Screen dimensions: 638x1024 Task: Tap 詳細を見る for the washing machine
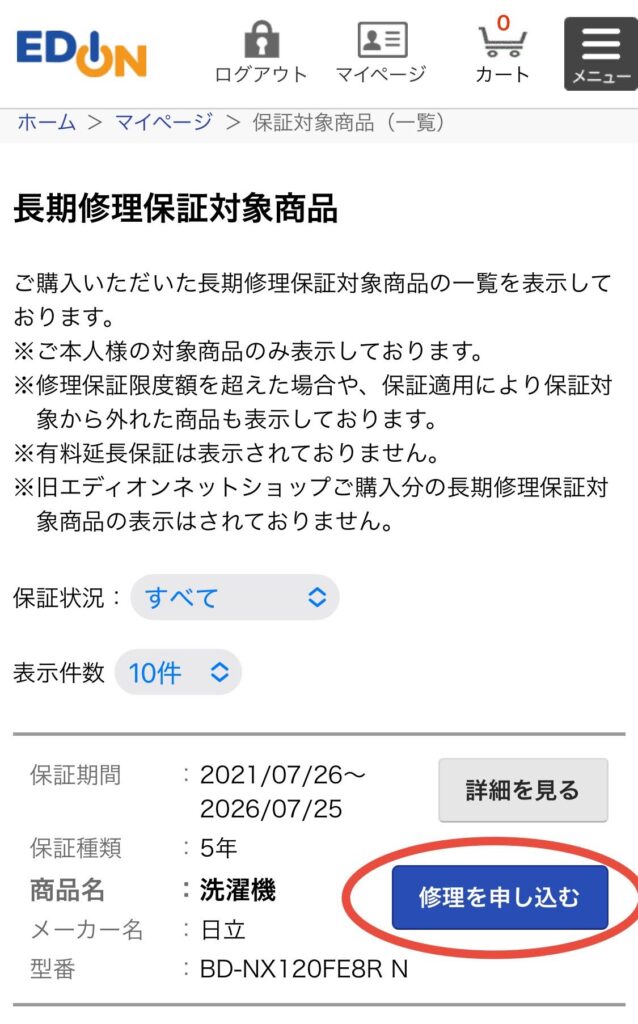pos(523,790)
